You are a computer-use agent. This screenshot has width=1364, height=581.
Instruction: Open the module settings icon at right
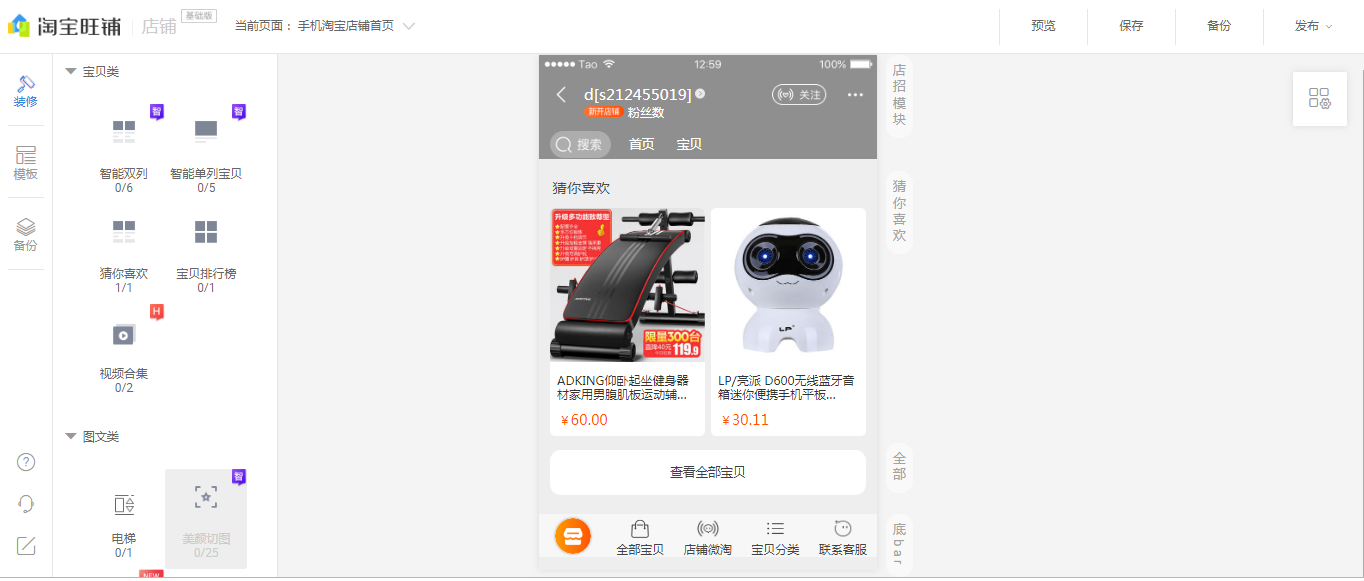pos(1319,99)
